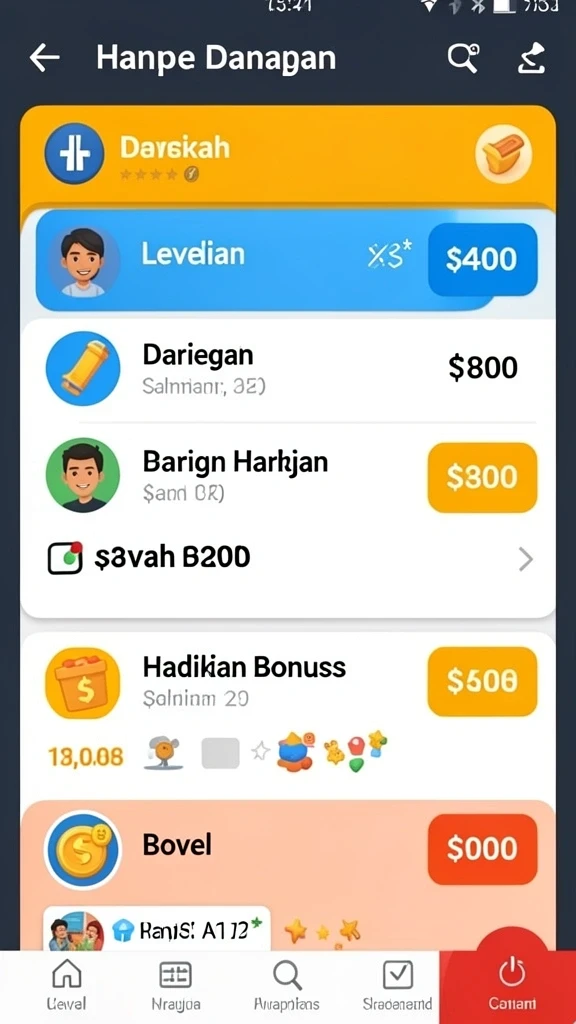This screenshot has height=1024, width=576.
Task: Tap the $500 button on Hadikan Bonuss
Action: click(x=482, y=681)
